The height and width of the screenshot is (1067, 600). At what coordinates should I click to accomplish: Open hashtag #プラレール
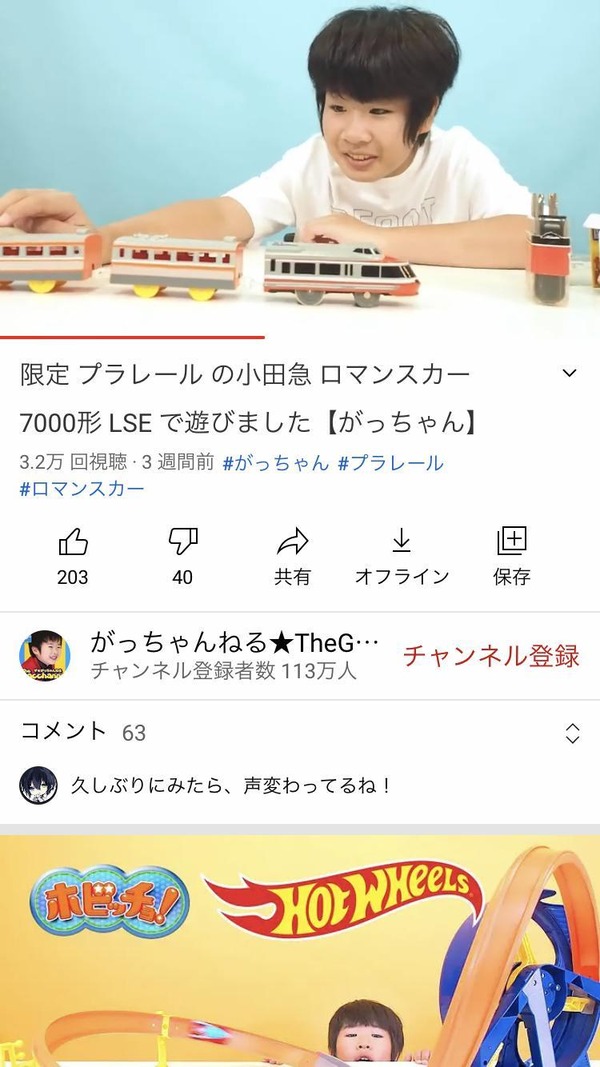(391, 463)
